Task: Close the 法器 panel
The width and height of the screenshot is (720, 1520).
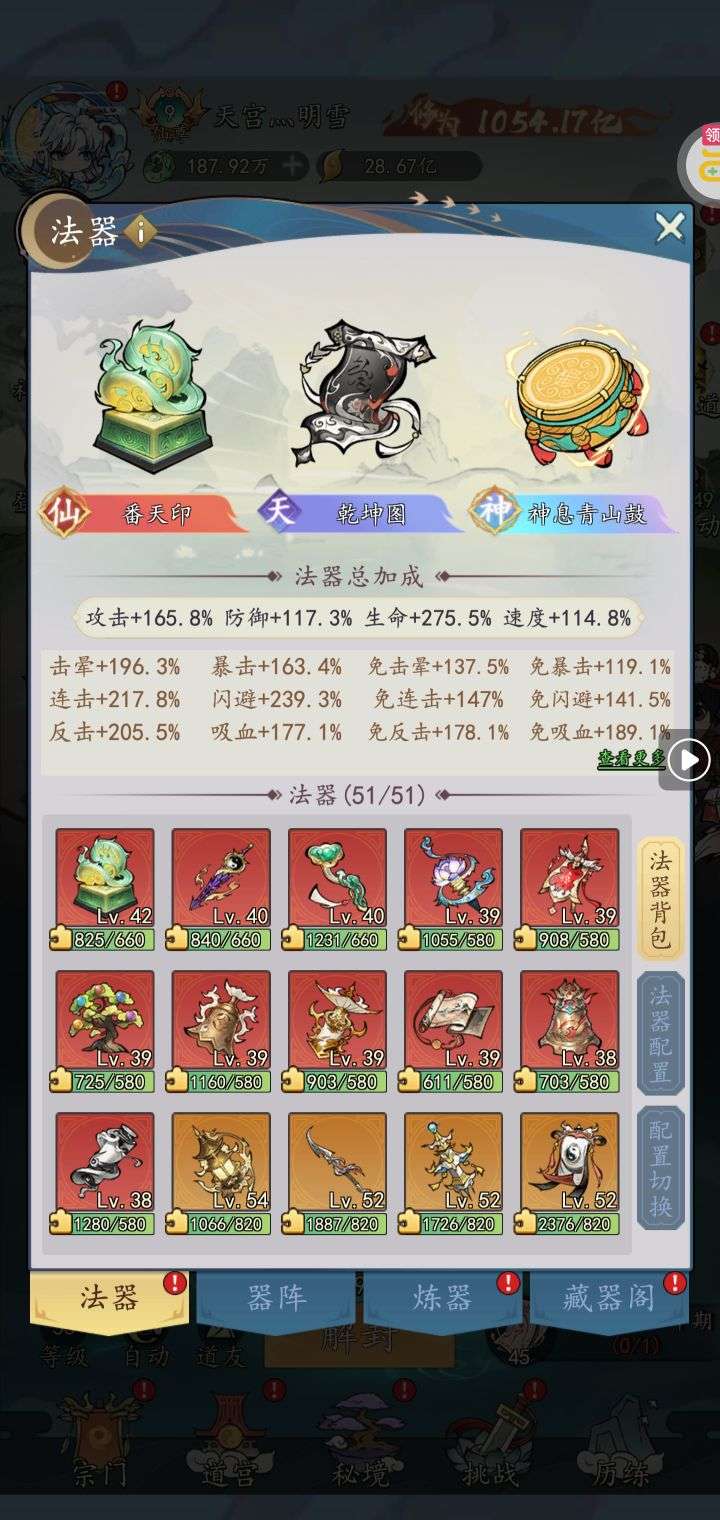Action: pyautogui.click(x=669, y=228)
